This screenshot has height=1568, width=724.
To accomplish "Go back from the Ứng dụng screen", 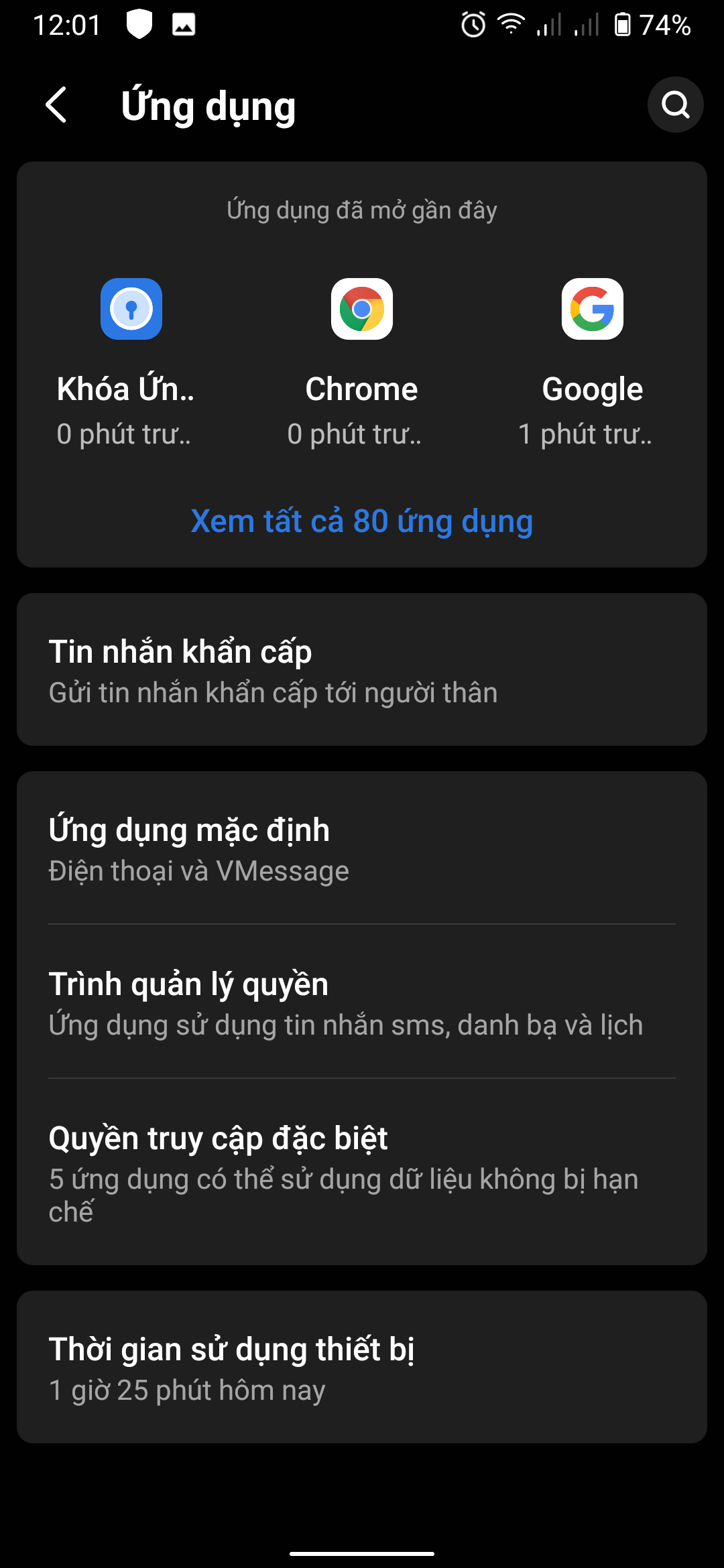I will click(57, 105).
